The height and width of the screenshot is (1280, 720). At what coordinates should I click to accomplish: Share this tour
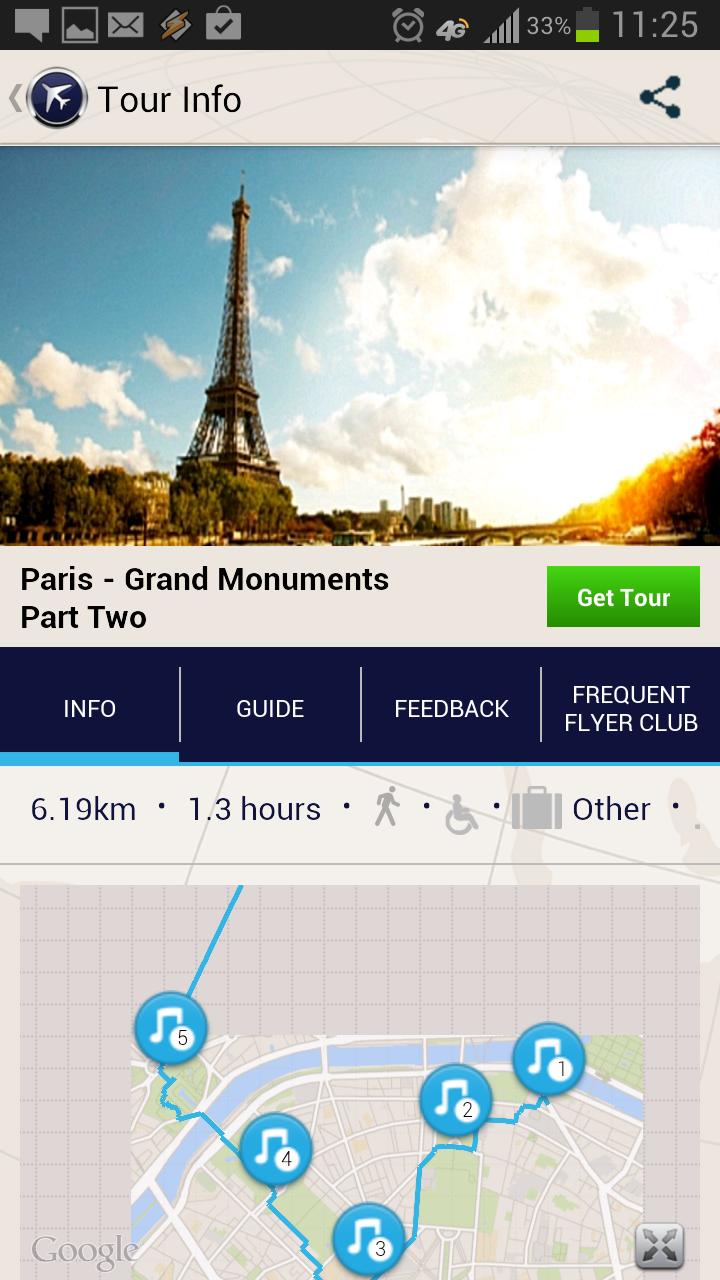click(x=660, y=98)
